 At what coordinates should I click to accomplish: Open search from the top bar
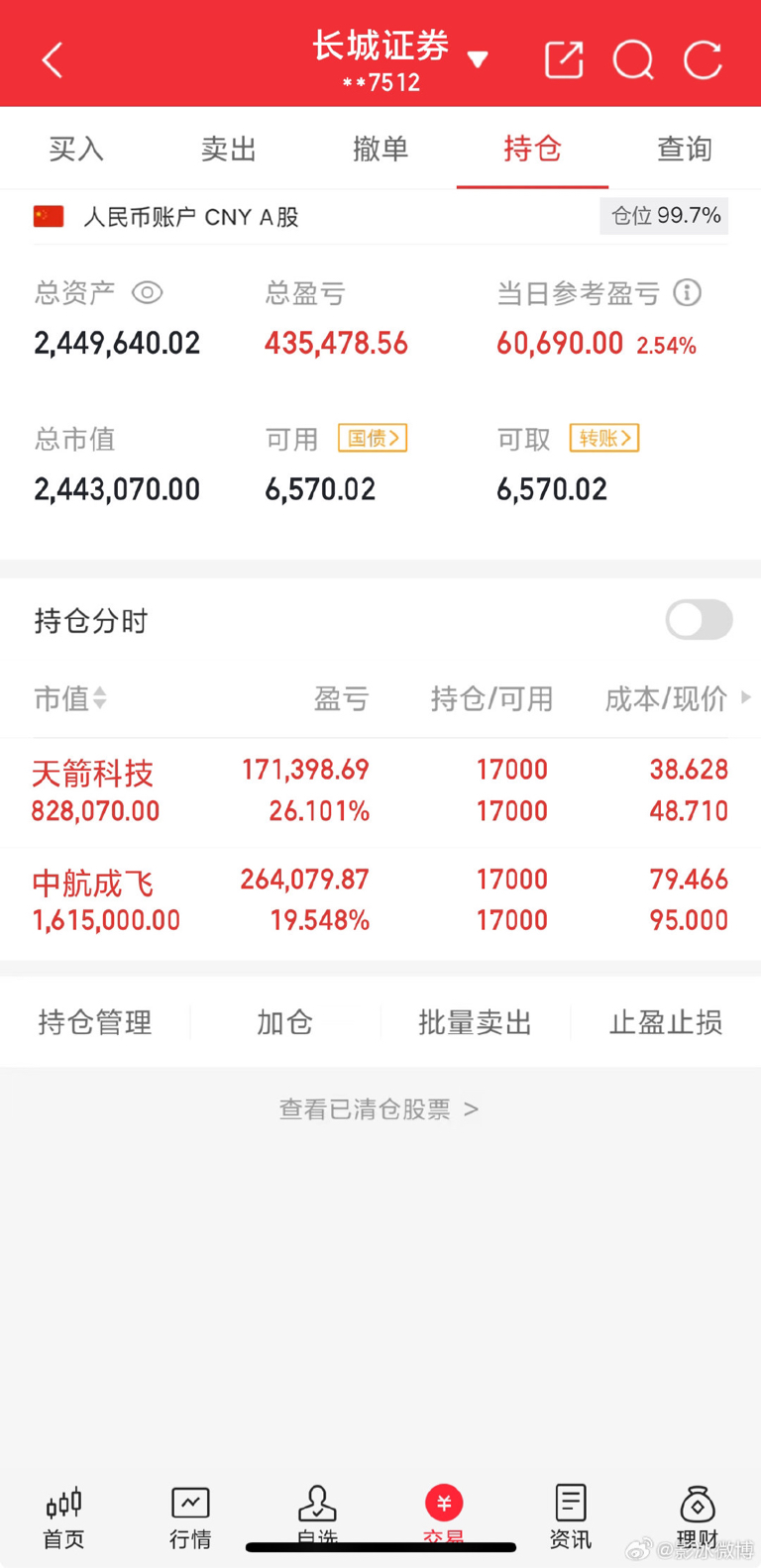pos(633,59)
